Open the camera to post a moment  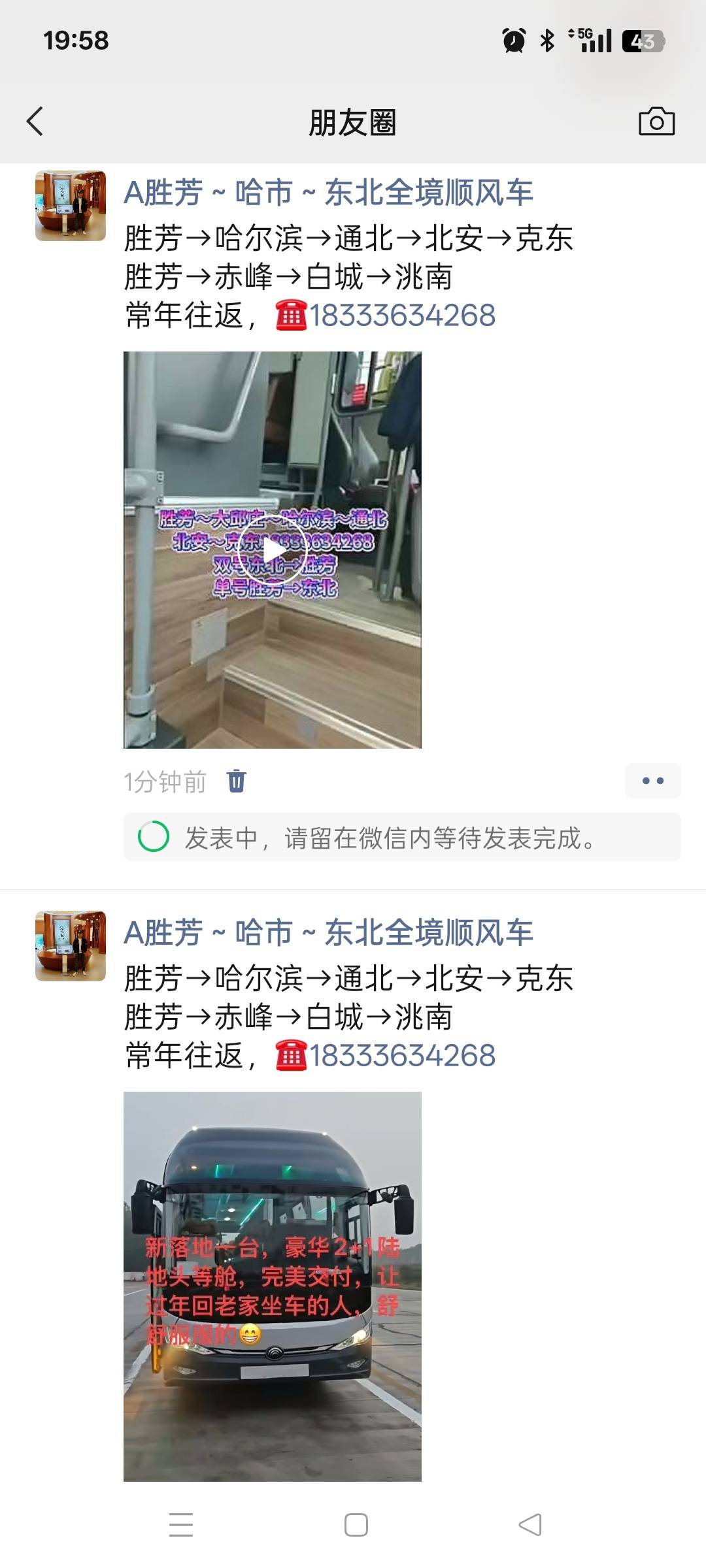tap(656, 122)
